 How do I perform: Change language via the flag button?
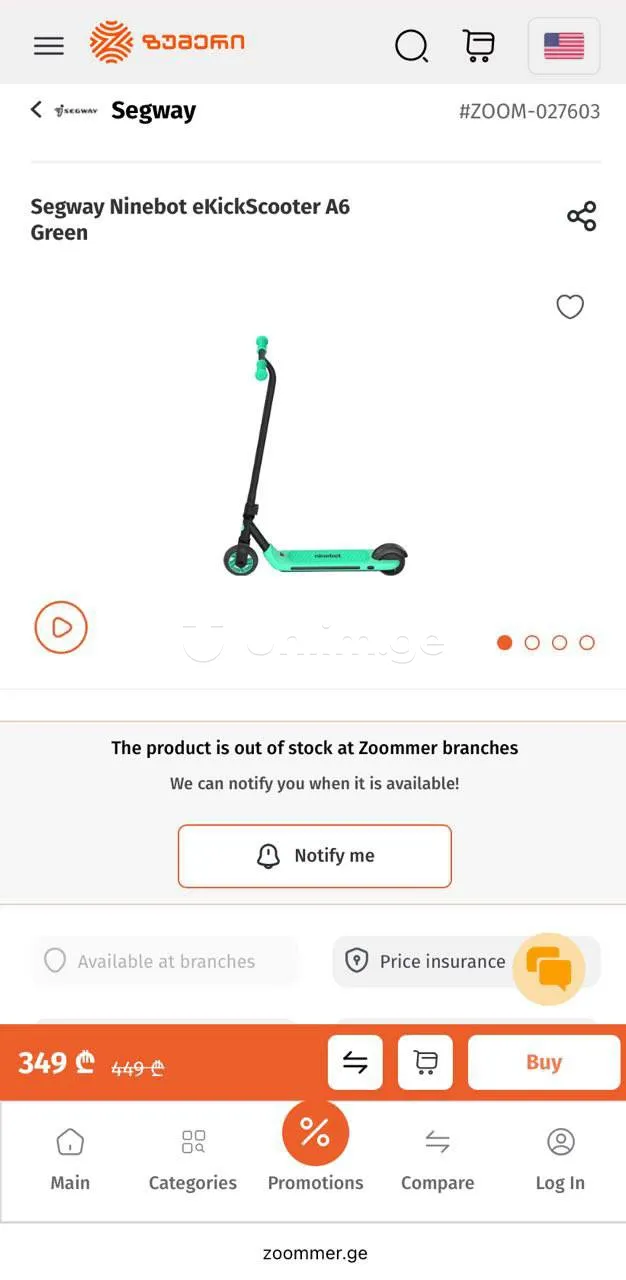pyautogui.click(x=564, y=45)
